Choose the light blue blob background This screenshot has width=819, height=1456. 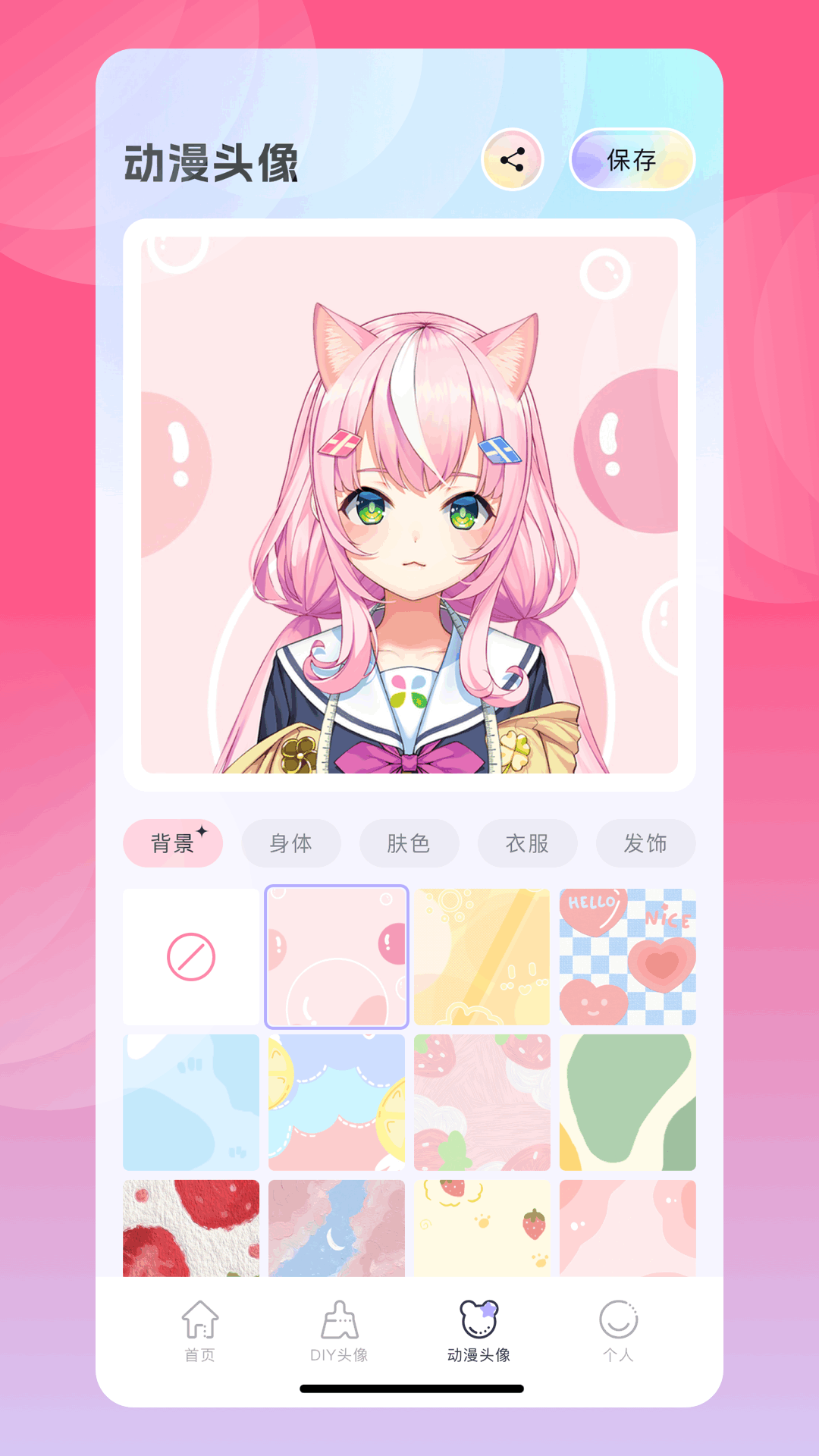point(191,1103)
